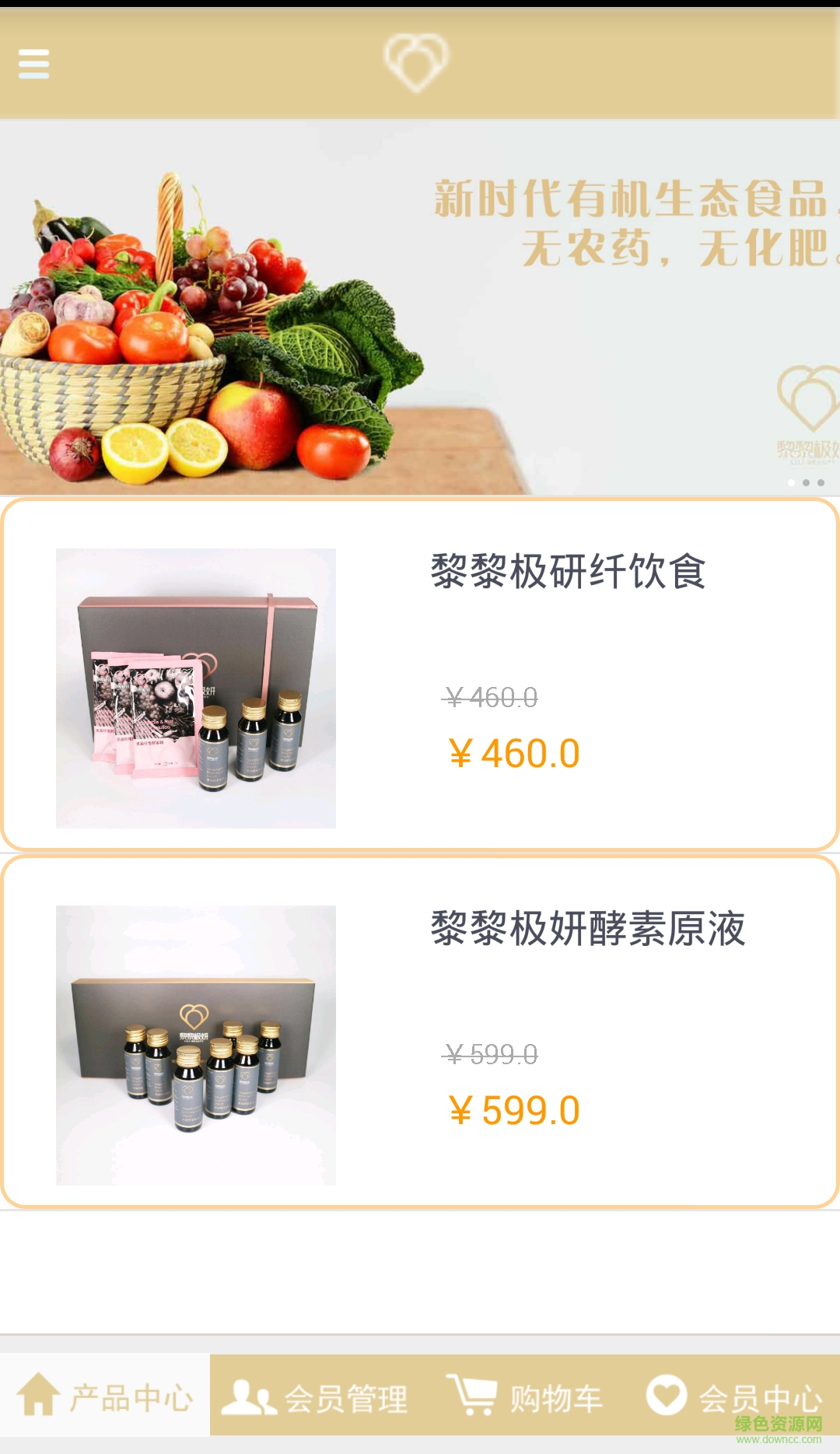Image resolution: width=840 pixels, height=1454 pixels.
Task: Switch to the 会员中心 tab
Action: (735, 1397)
